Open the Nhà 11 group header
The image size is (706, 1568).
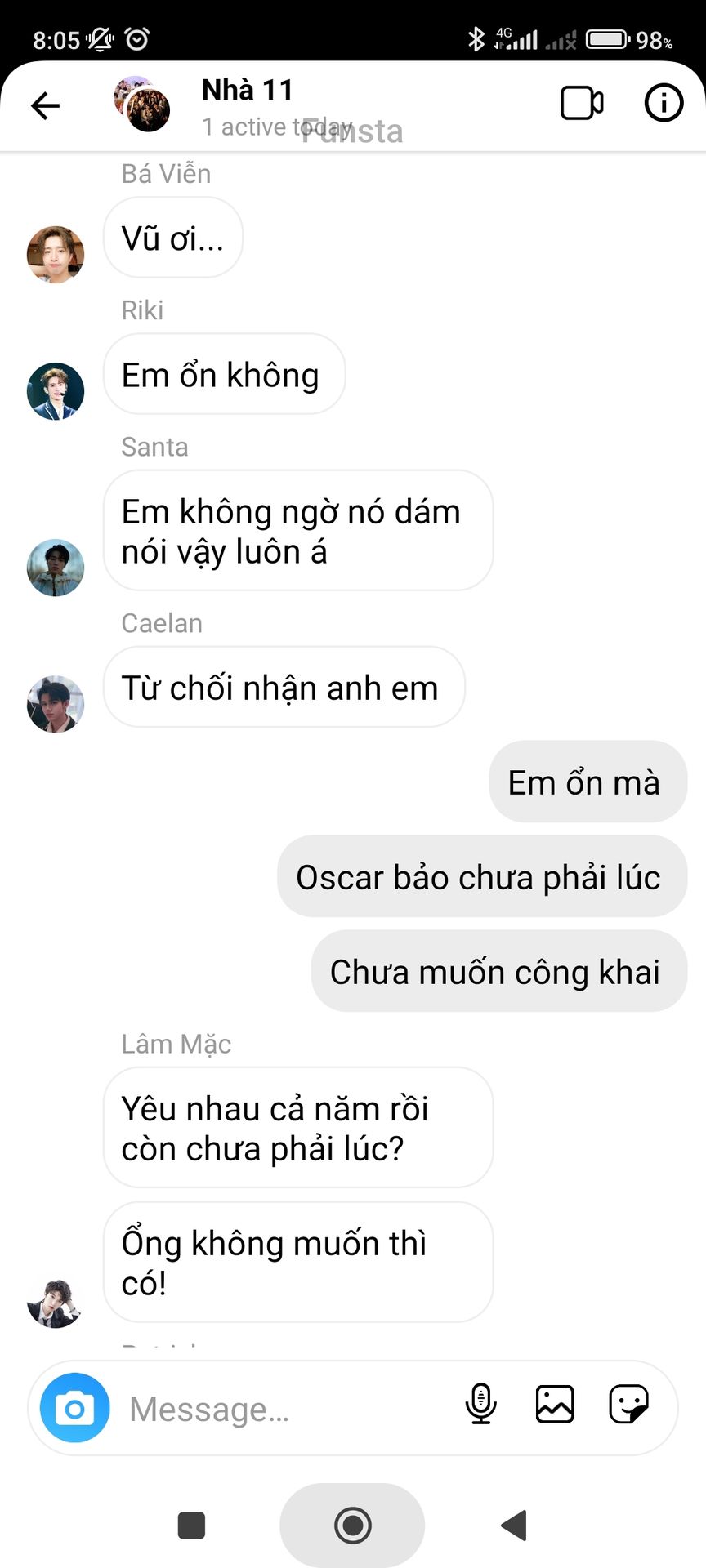(247, 105)
